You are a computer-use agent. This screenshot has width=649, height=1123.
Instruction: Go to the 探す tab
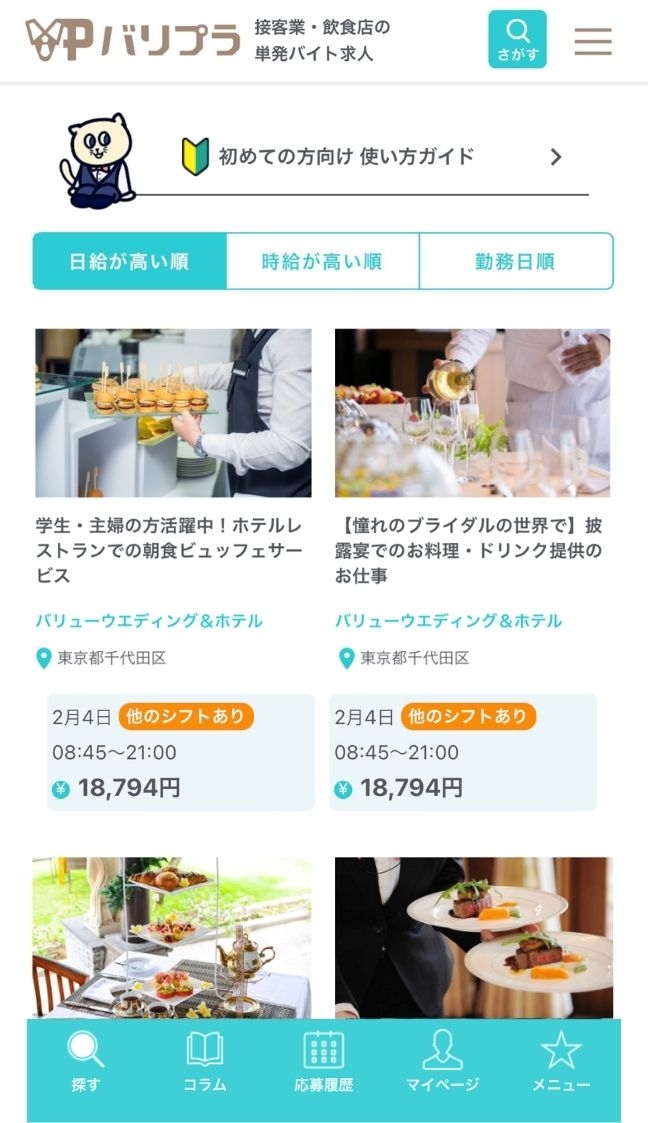[86, 1063]
